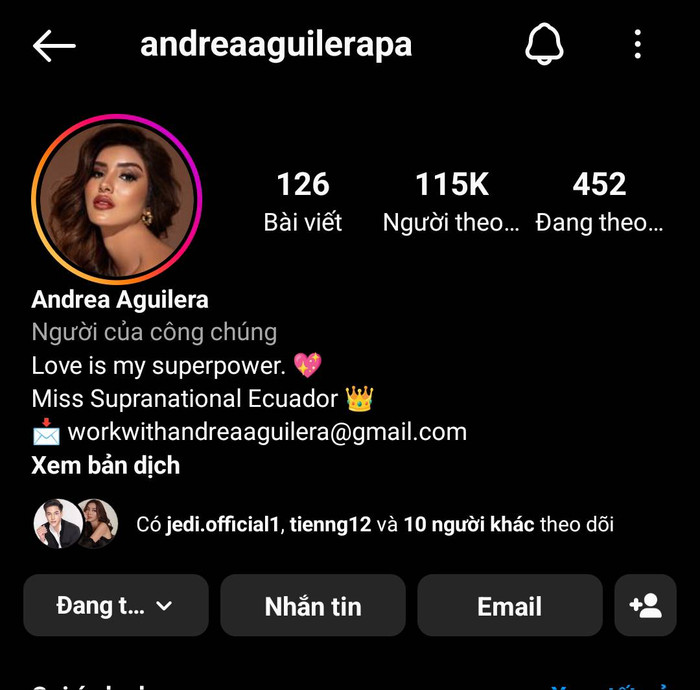Open the 126 Bài viết posts count
The width and height of the screenshot is (700, 690).
click(x=302, y=201)
